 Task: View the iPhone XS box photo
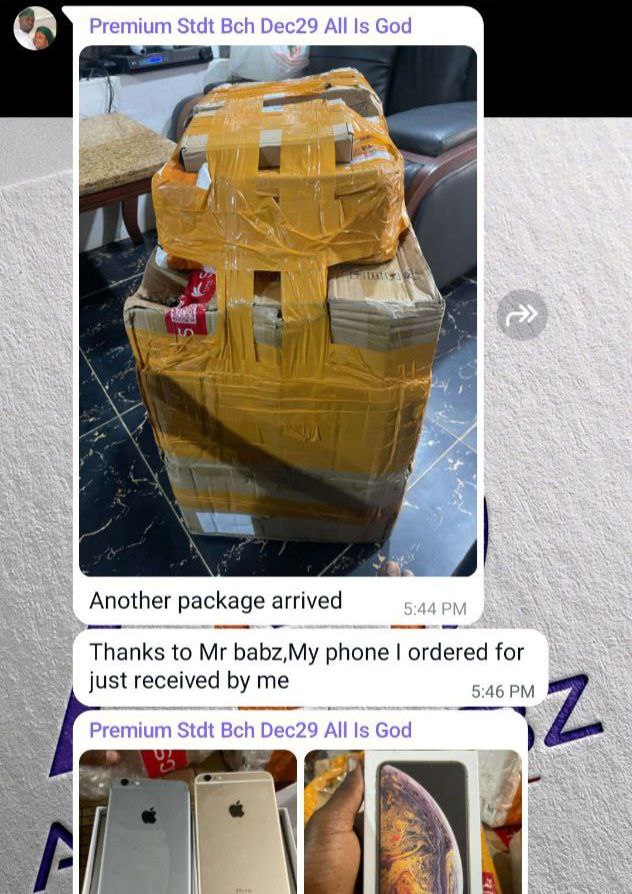(413, 822)
